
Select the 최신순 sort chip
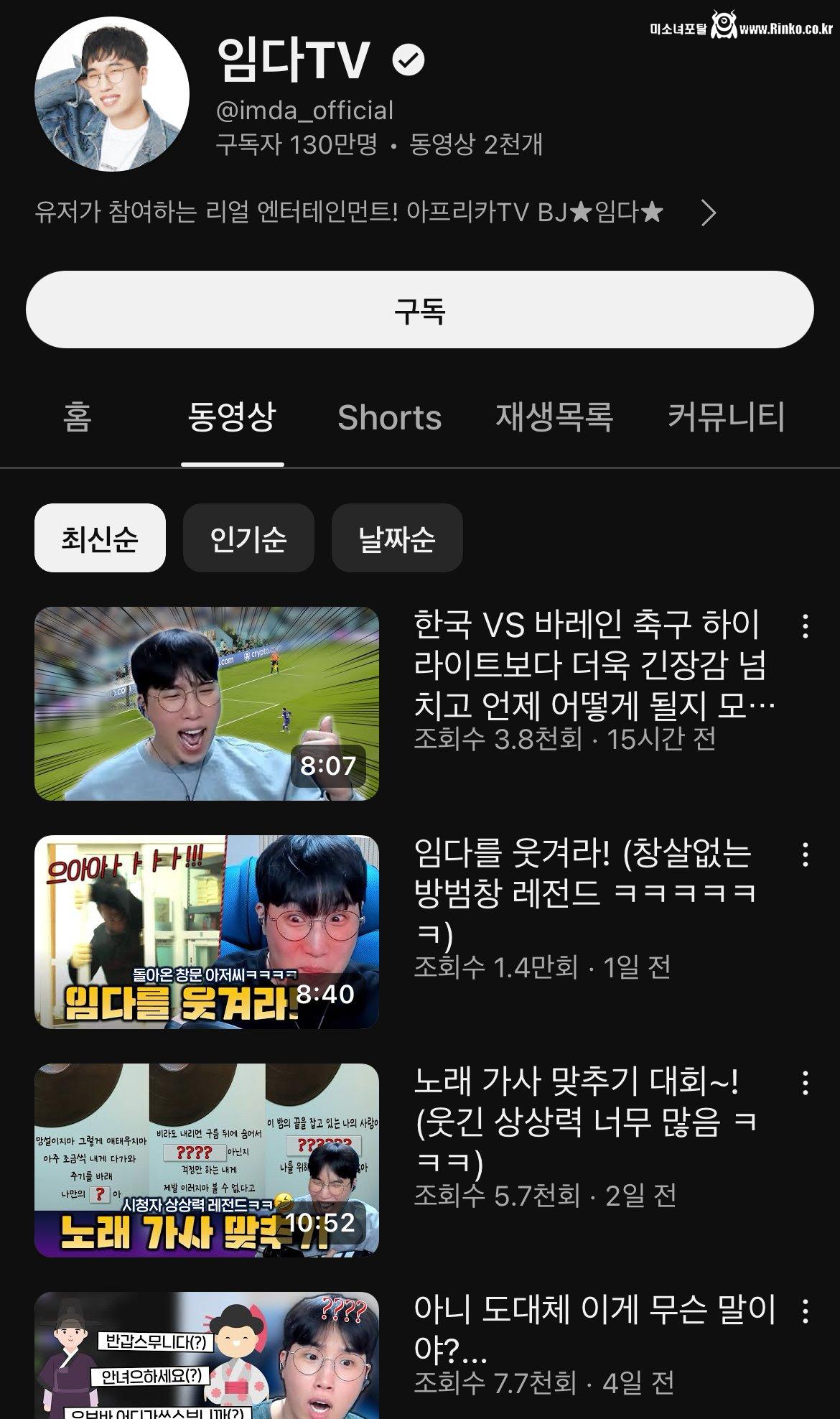click(x=100, y=538)
